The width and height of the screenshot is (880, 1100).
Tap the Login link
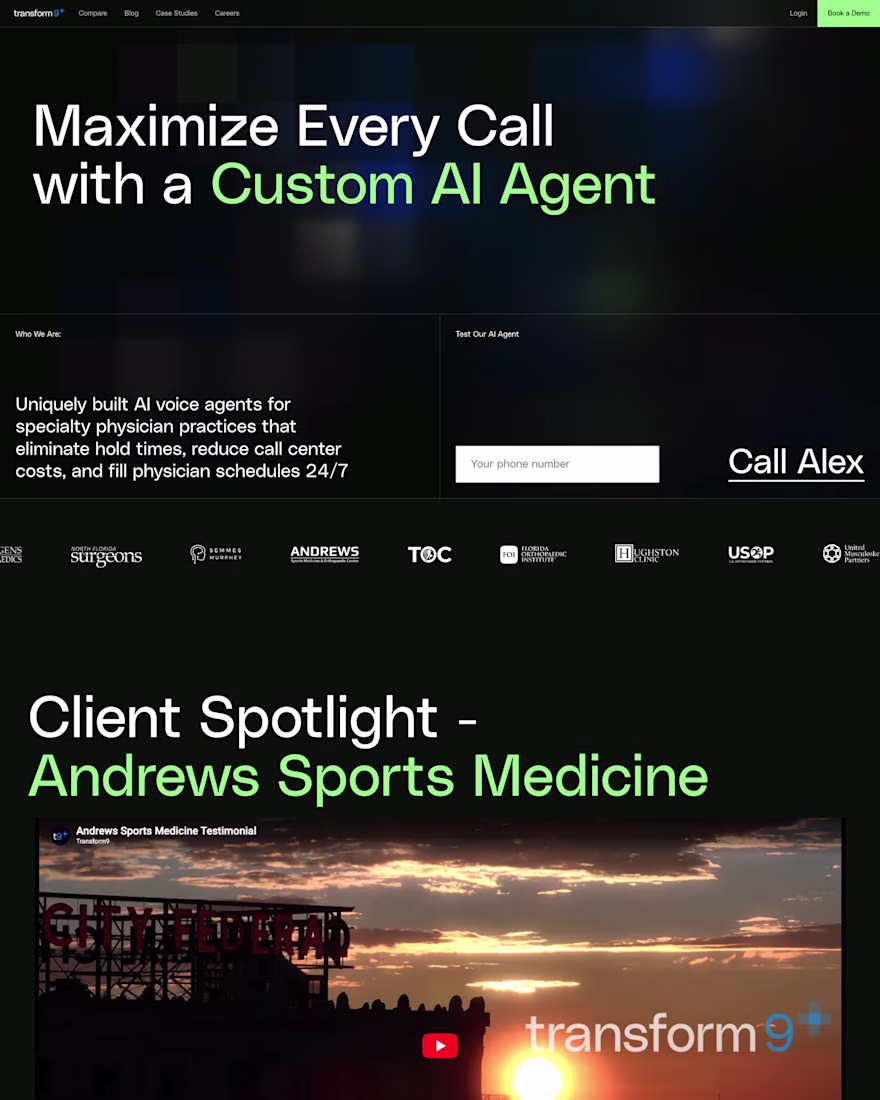(798, 13)
